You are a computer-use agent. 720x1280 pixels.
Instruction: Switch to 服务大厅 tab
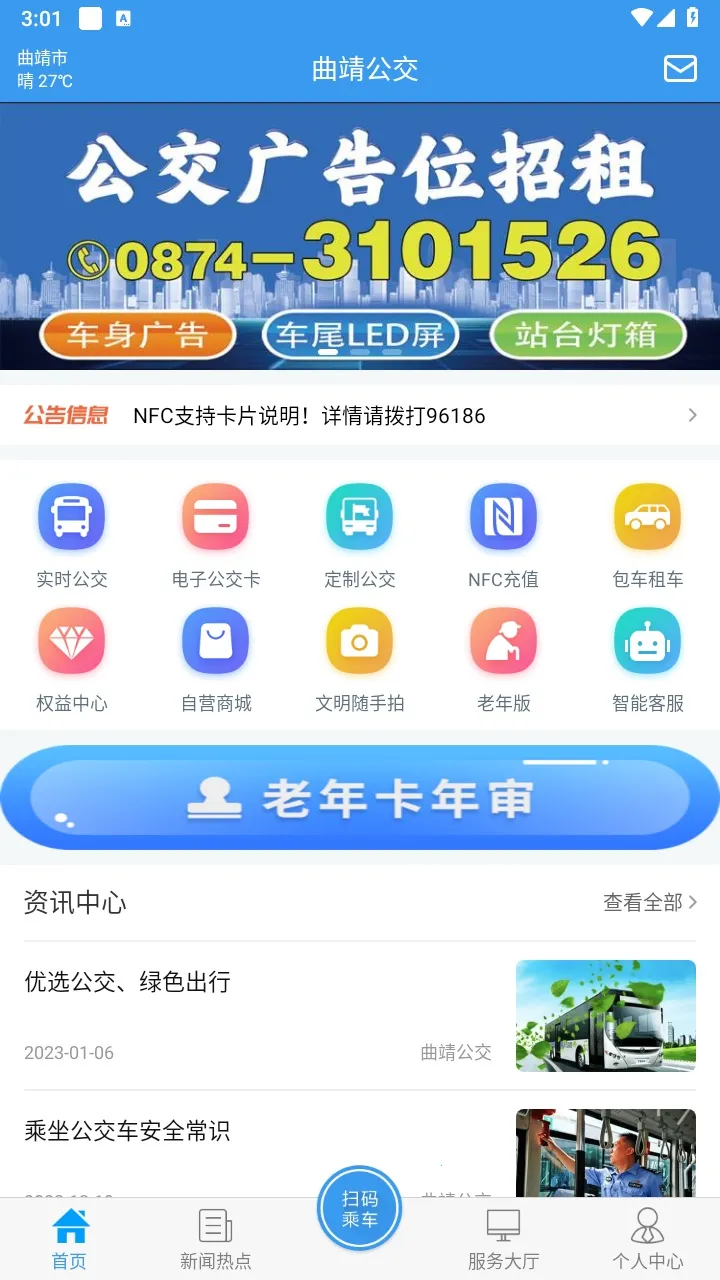[503, 1238]
